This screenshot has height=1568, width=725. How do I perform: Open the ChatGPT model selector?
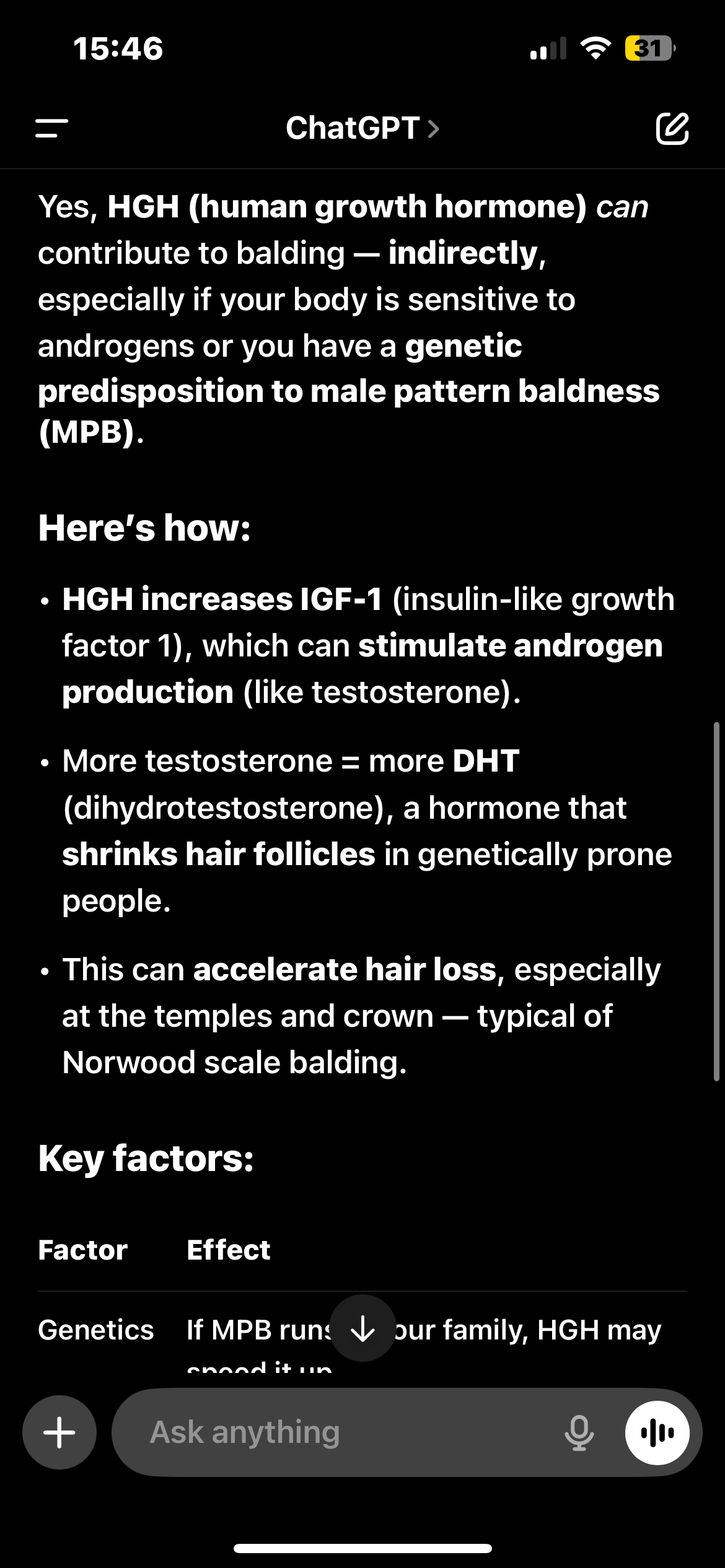click(362, 128)
